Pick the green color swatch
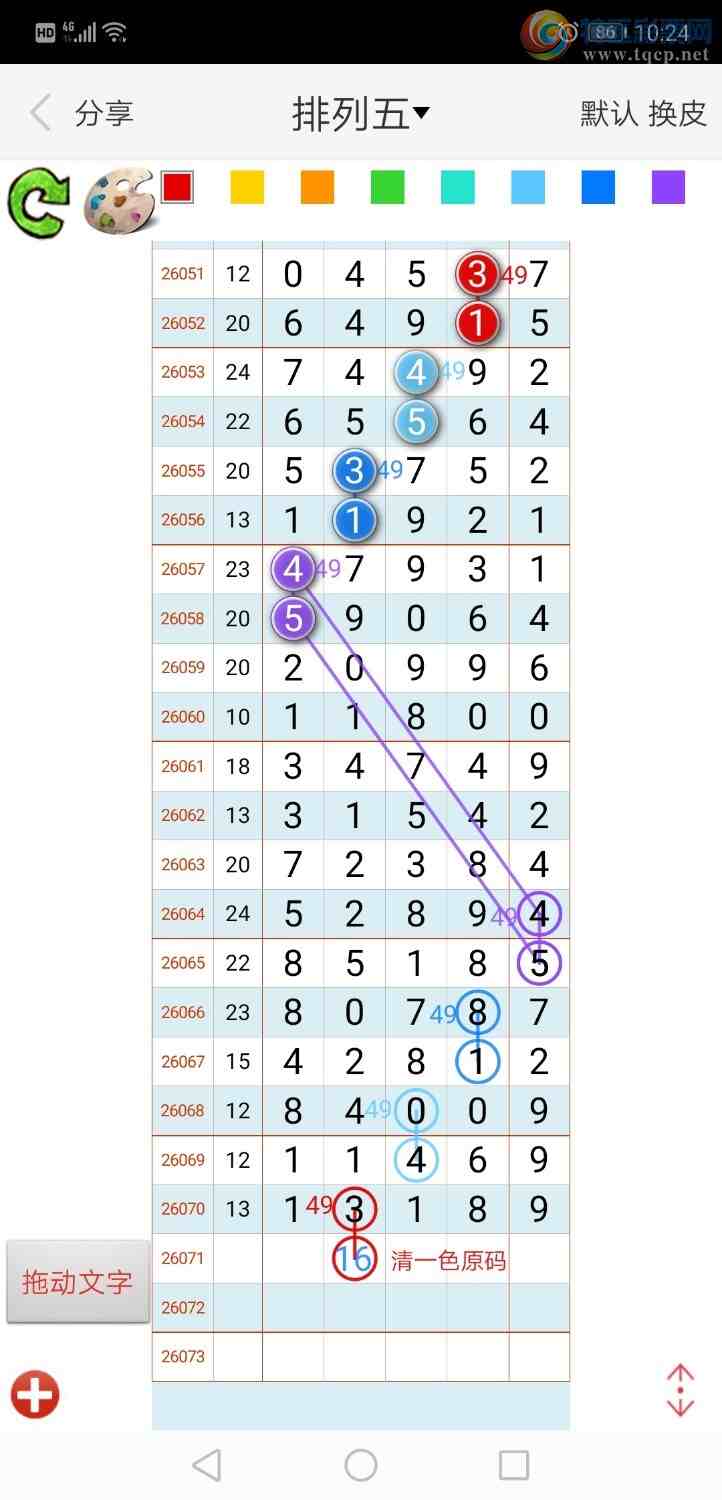 [x=387, y=187]
